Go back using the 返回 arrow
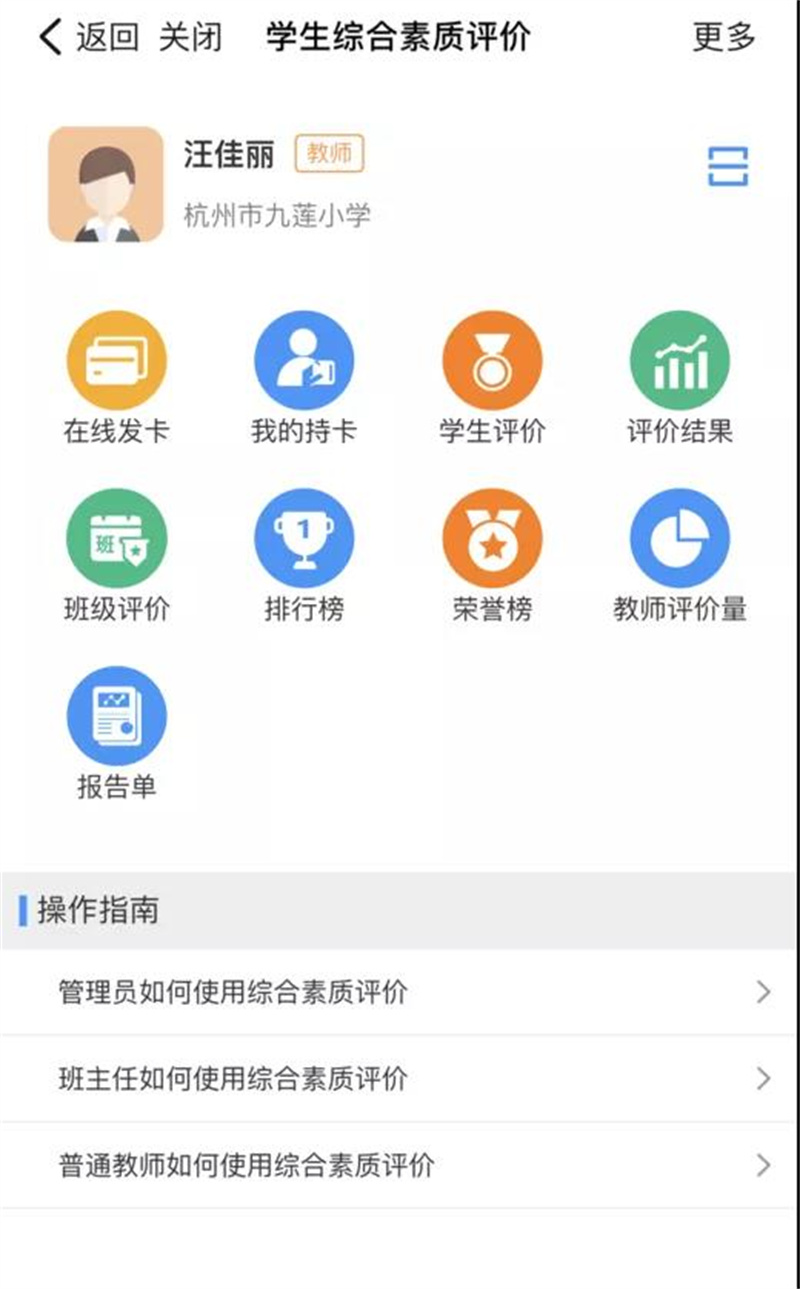 click(86, 38)
